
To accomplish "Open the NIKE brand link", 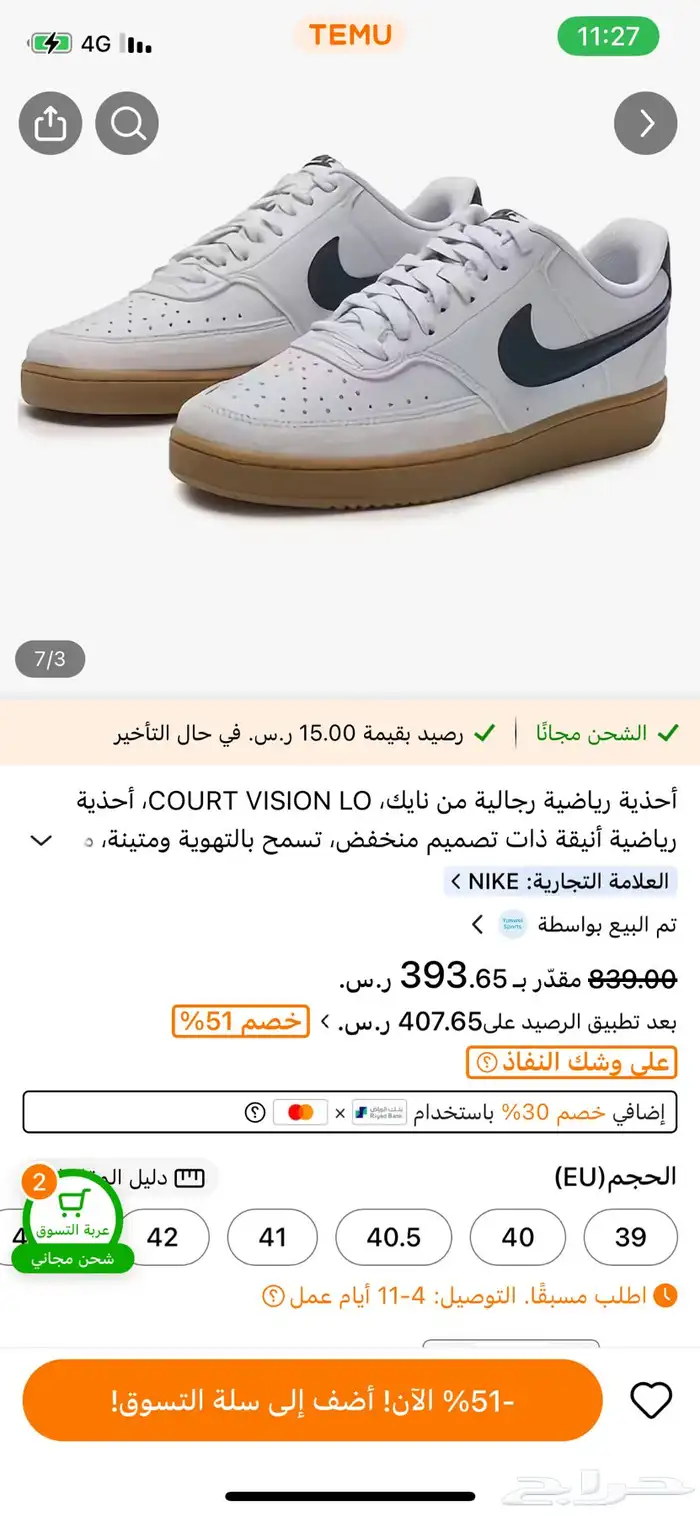I will click(x=560, y=881).
